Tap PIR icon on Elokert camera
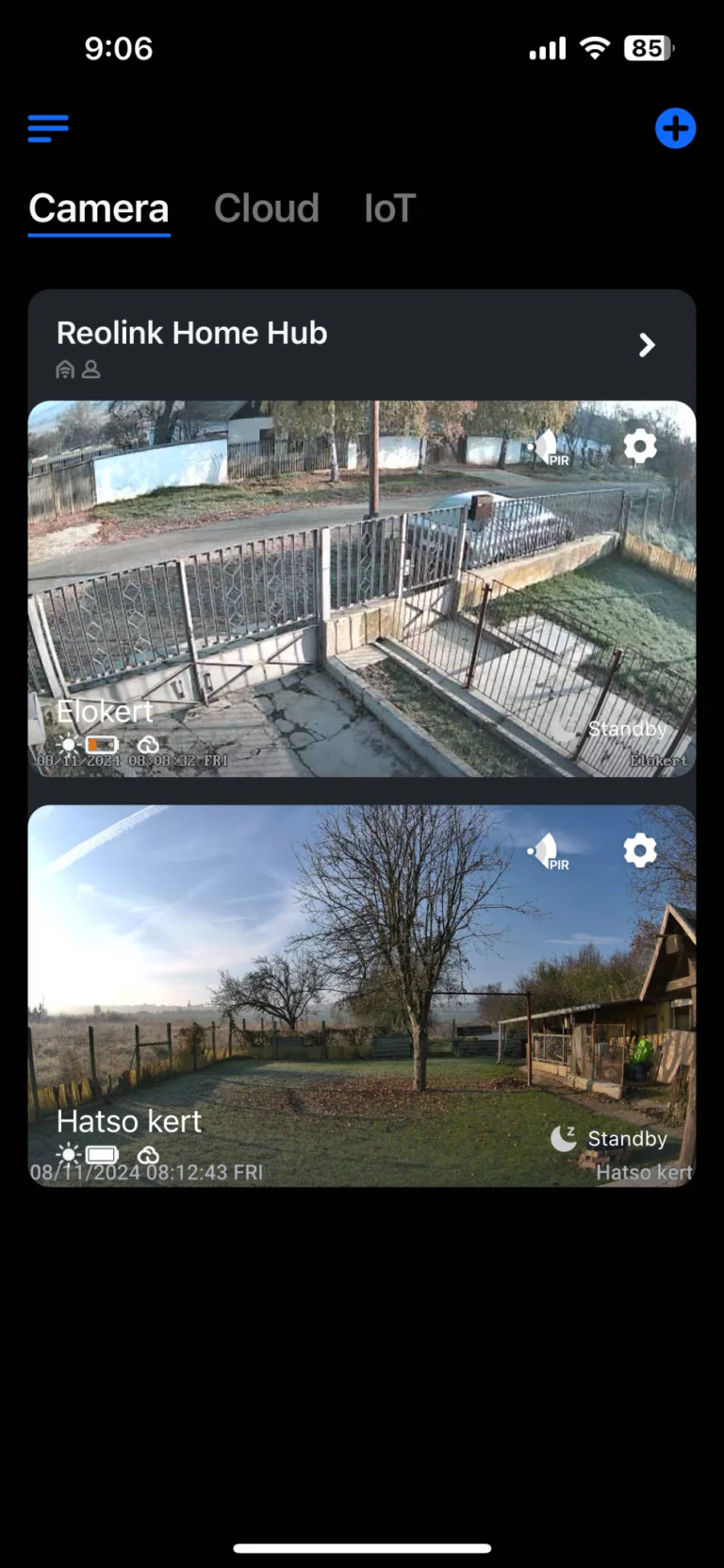 [x=549, y=447]
